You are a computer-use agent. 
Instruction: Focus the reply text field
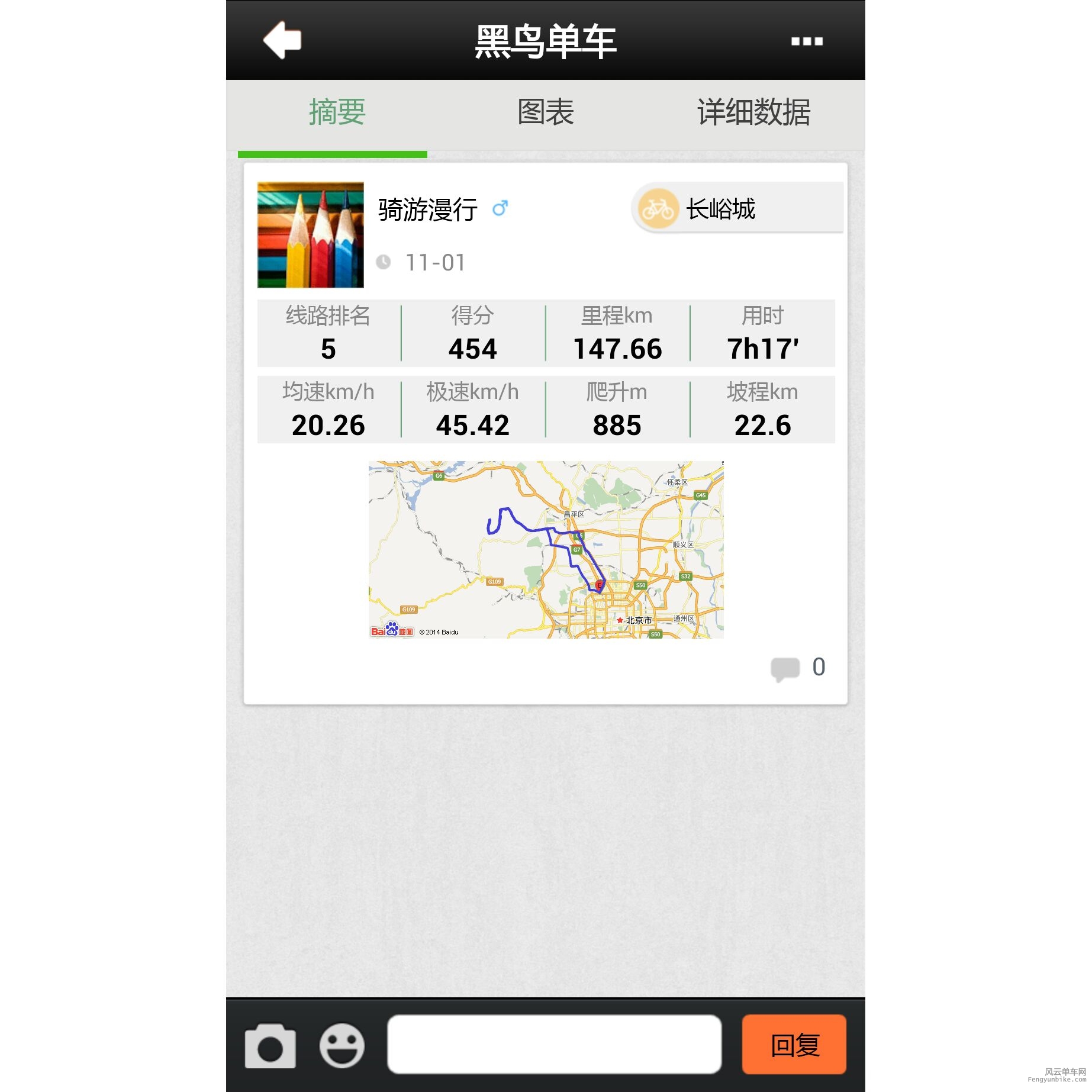point(554,1045)
